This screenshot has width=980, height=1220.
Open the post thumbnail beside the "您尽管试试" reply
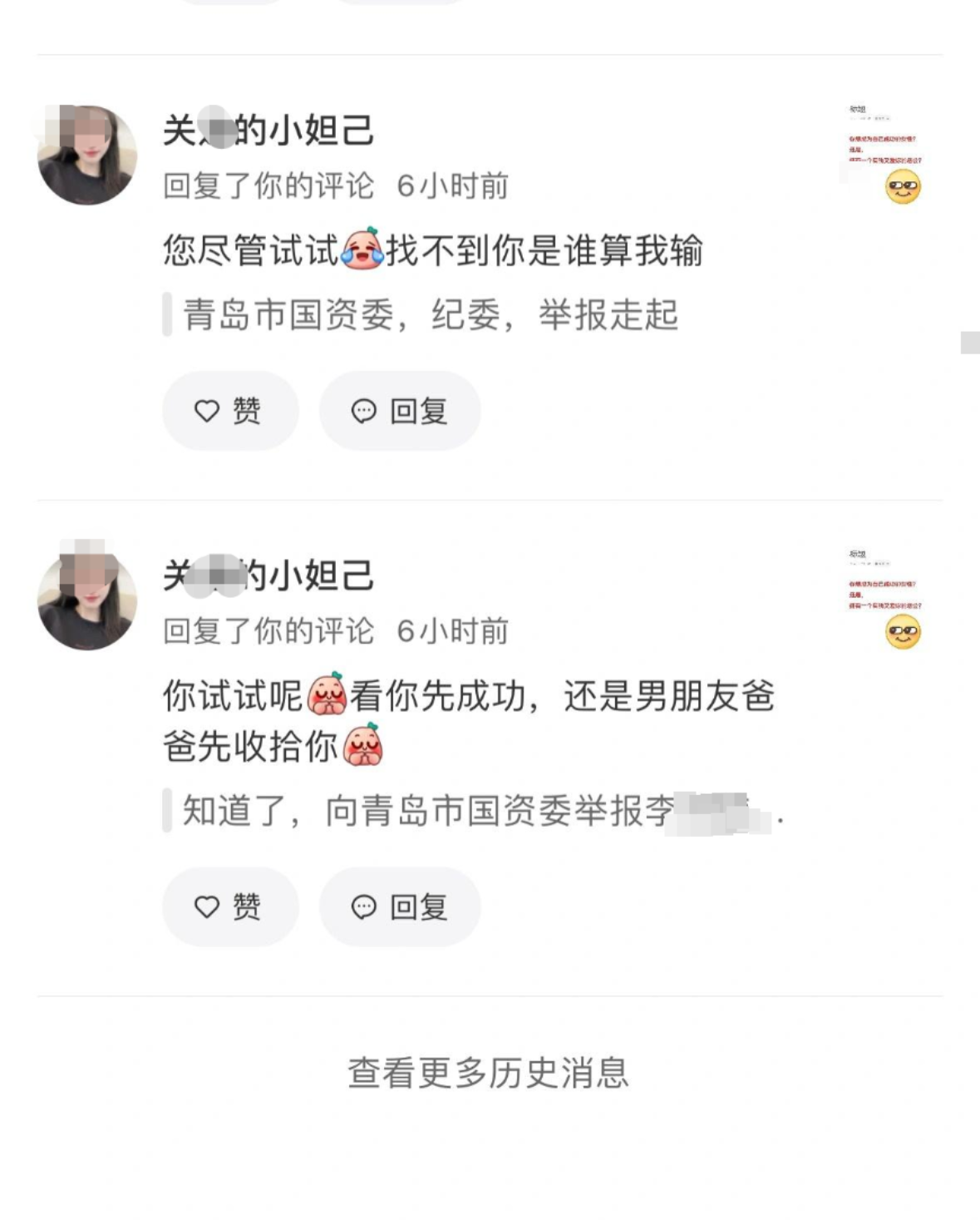(x=884, y=155)
